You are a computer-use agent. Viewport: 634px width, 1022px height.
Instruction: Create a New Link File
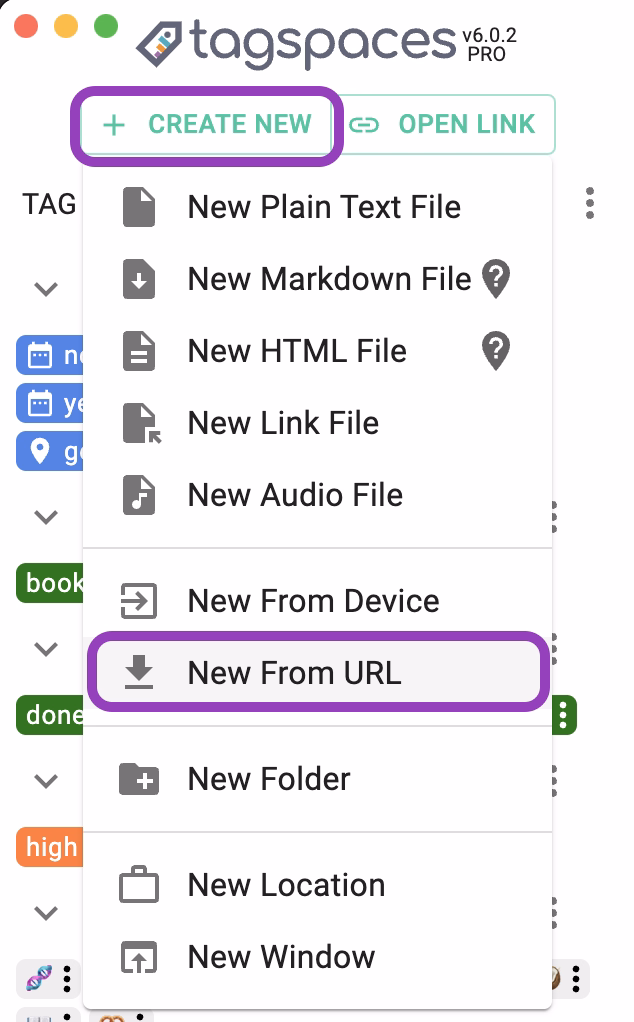pos(282,423)
